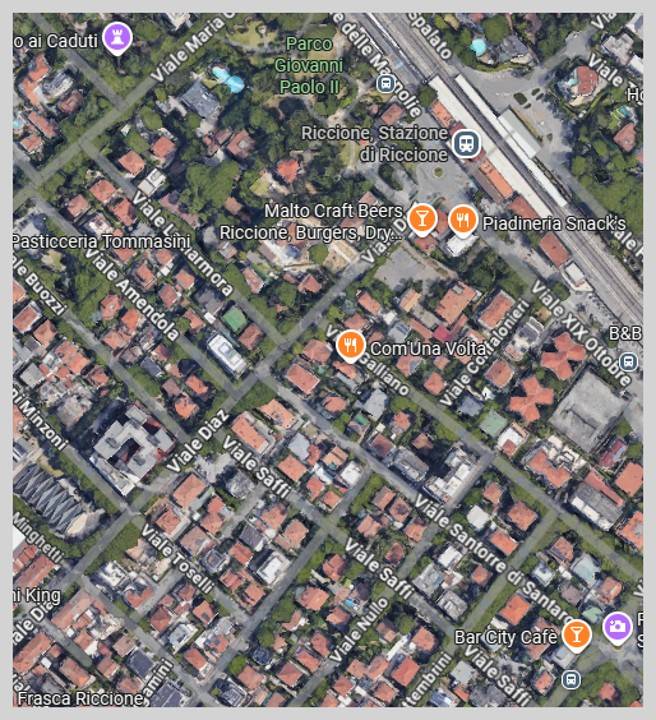Image resolution: width=656 pixels, height=720 pixels.
Task: Open the bus stop under the B&B label
Action: pyautogui.click(x=628, y=361)
